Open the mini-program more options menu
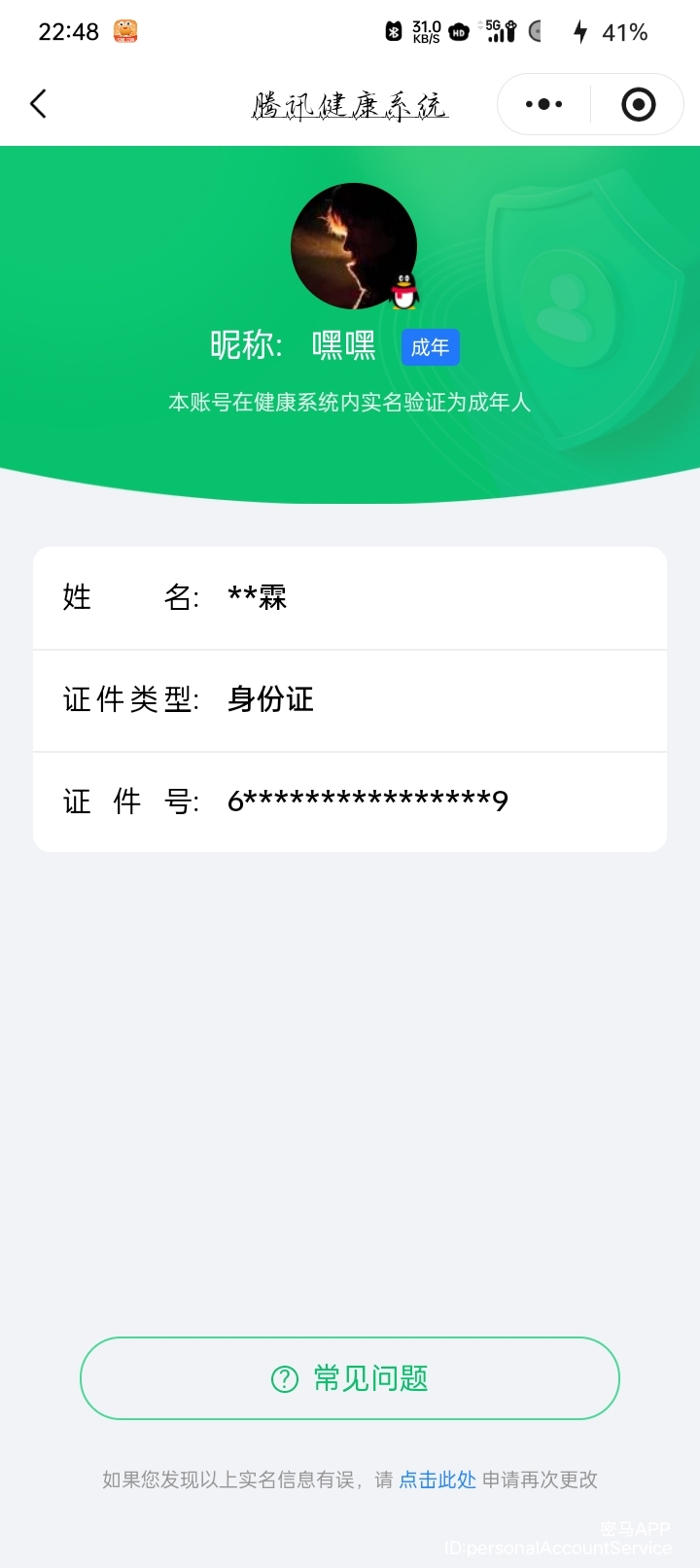The image size is (700, 1568). [x=542, y=103]
